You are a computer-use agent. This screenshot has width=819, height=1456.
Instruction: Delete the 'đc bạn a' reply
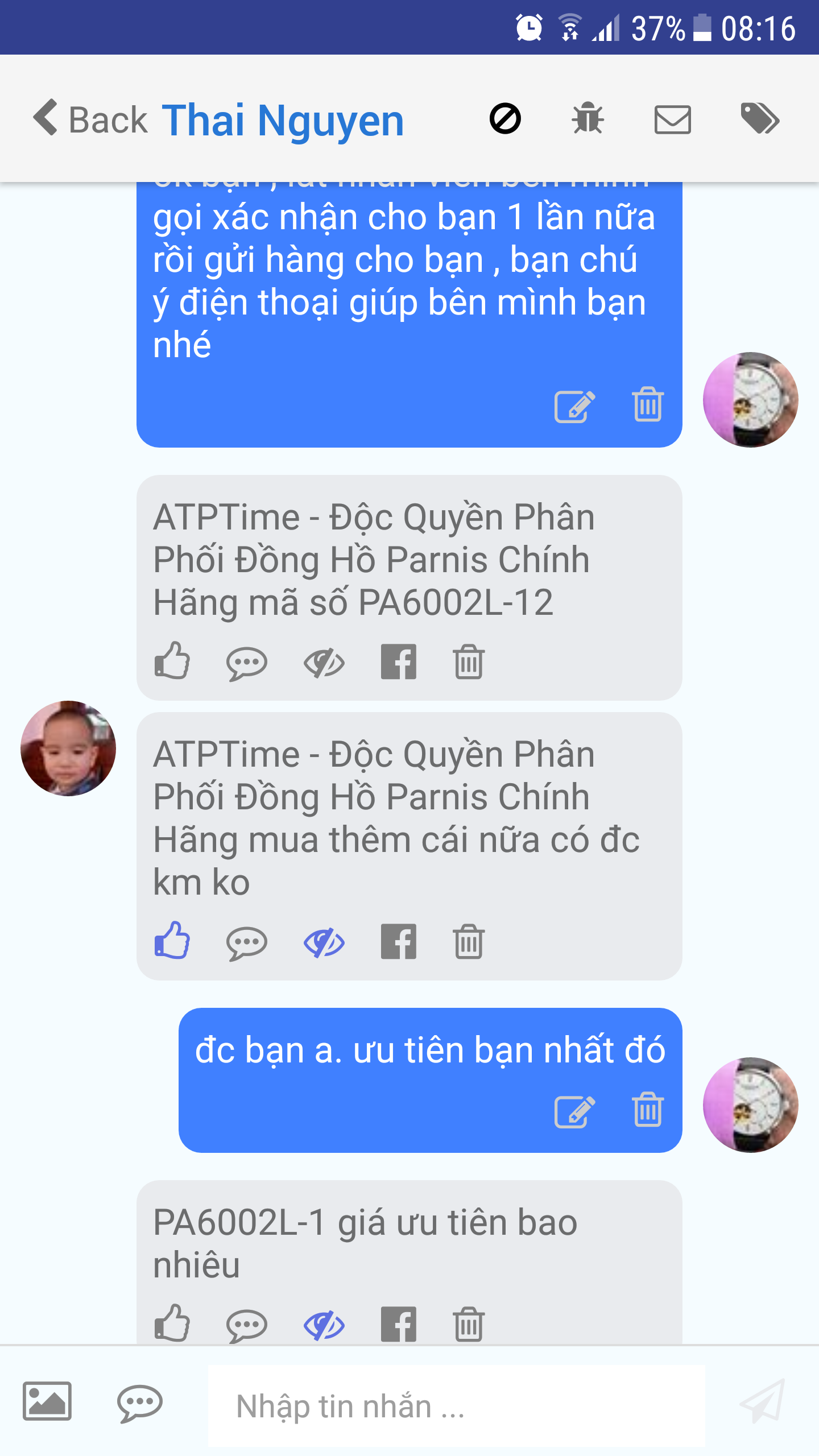point(648,1110)
